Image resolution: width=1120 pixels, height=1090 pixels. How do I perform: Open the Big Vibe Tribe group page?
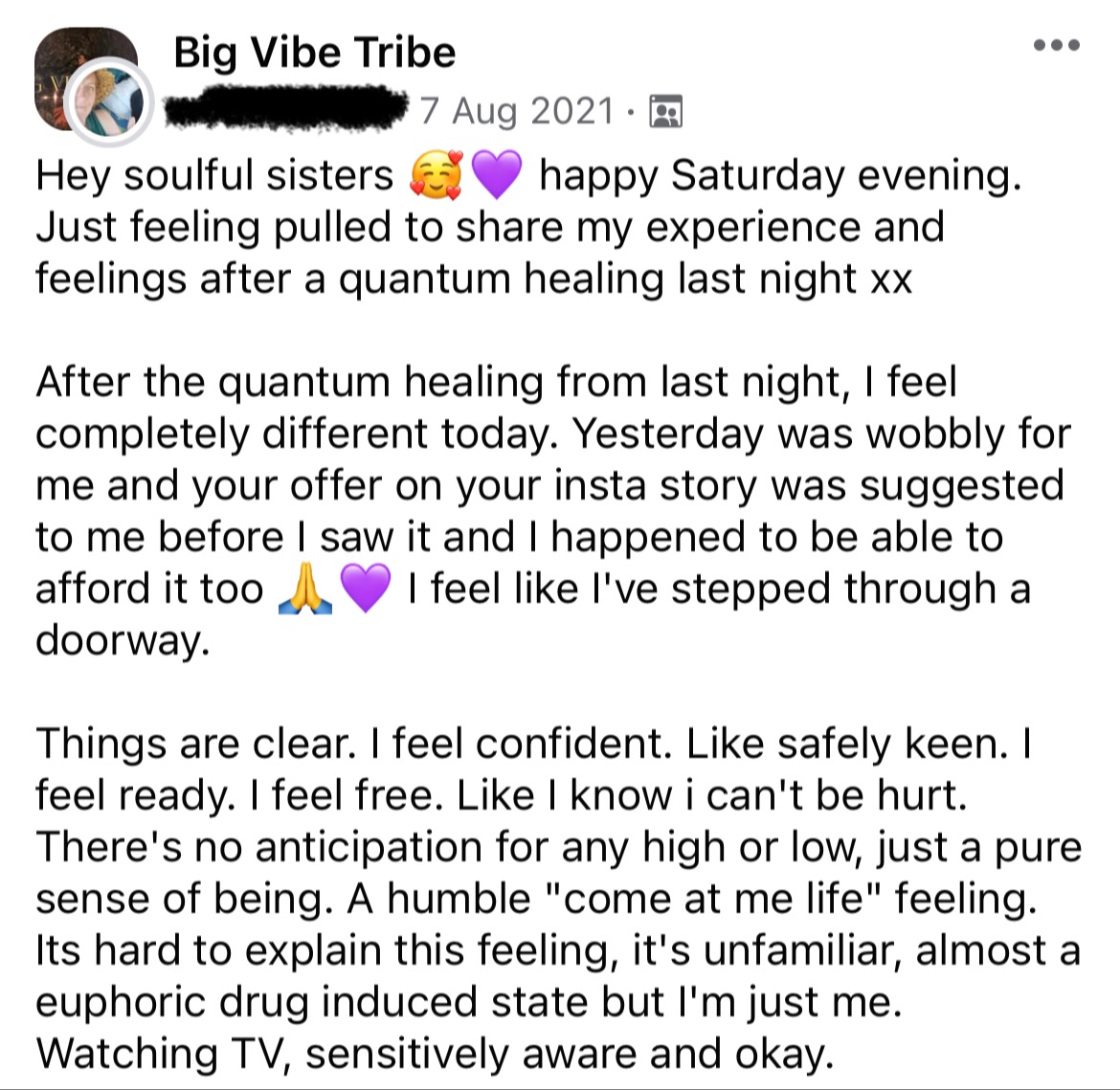coord(314,52)
